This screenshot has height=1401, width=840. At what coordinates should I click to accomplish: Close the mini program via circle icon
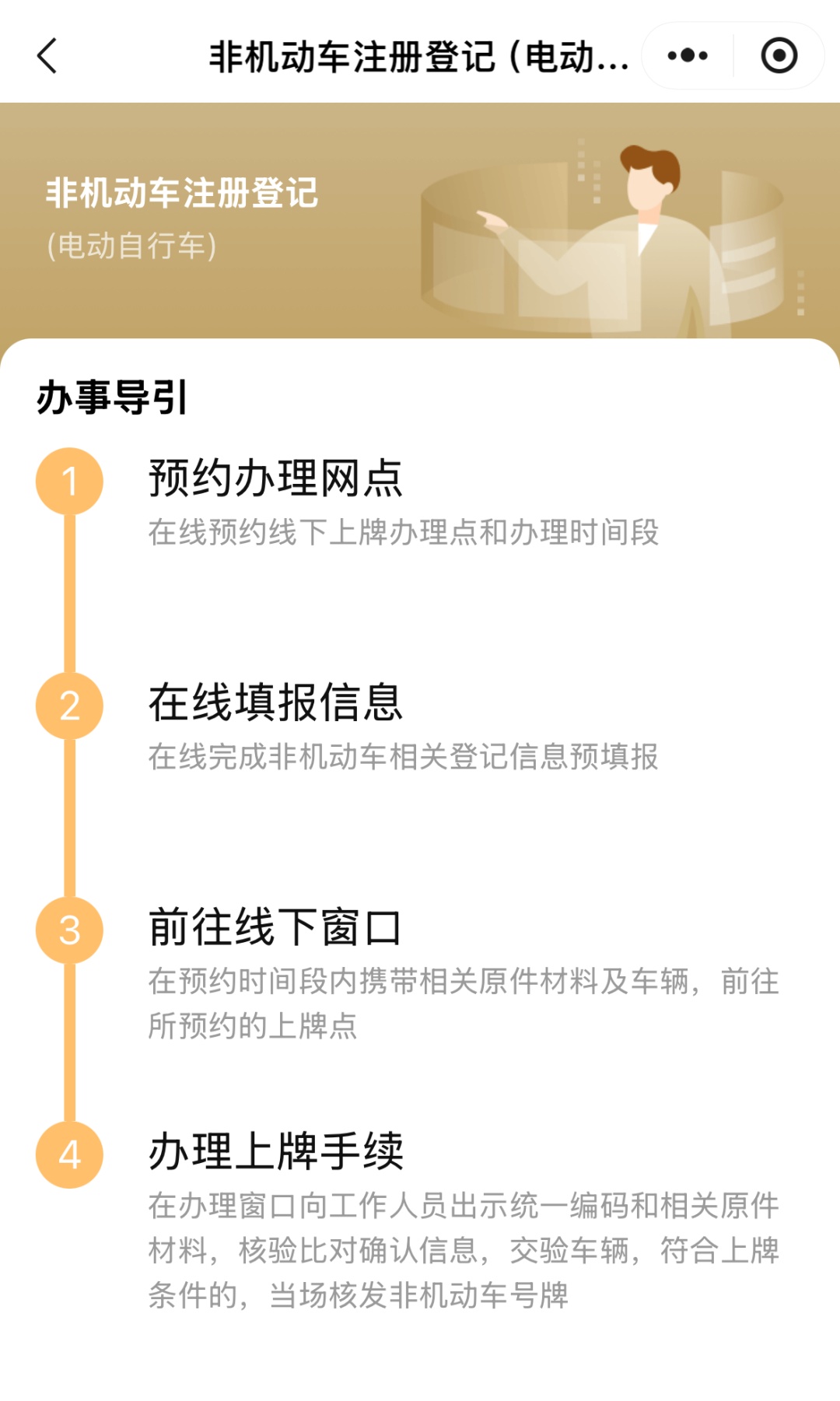click(779, 56)
